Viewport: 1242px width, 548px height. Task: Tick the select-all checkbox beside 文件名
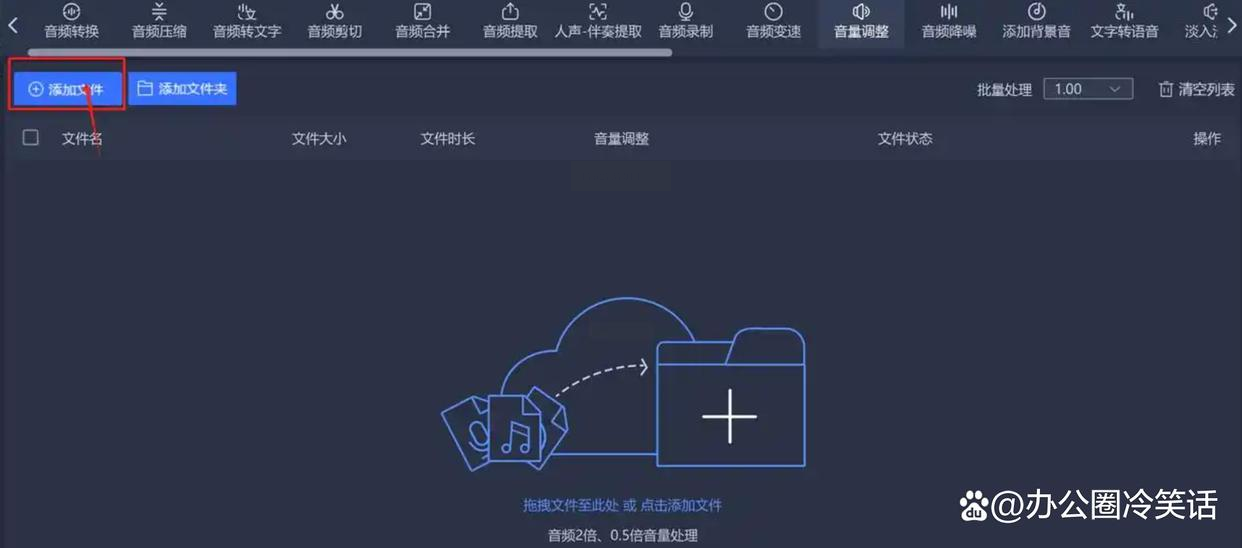31,138
